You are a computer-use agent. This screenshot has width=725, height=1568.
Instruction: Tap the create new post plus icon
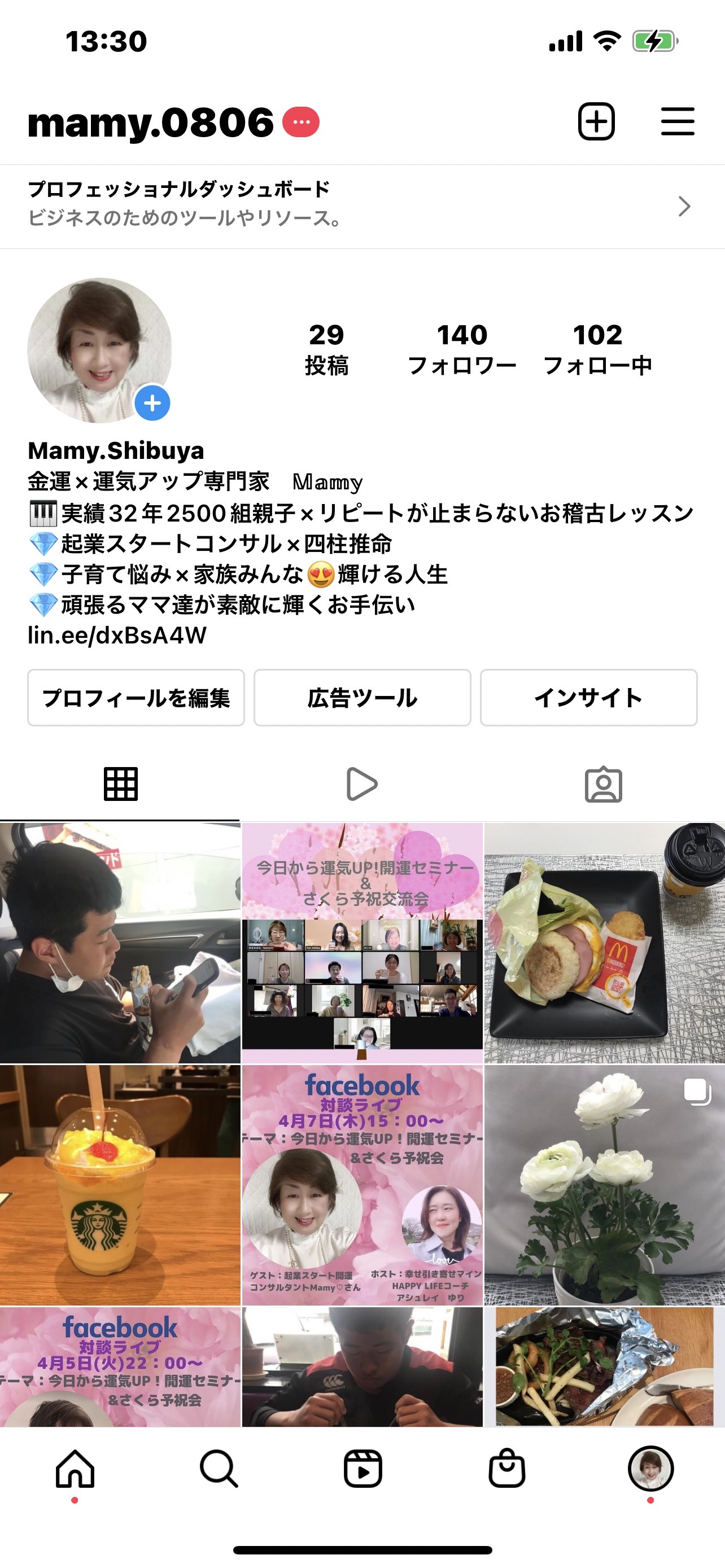tap(596, 122)
